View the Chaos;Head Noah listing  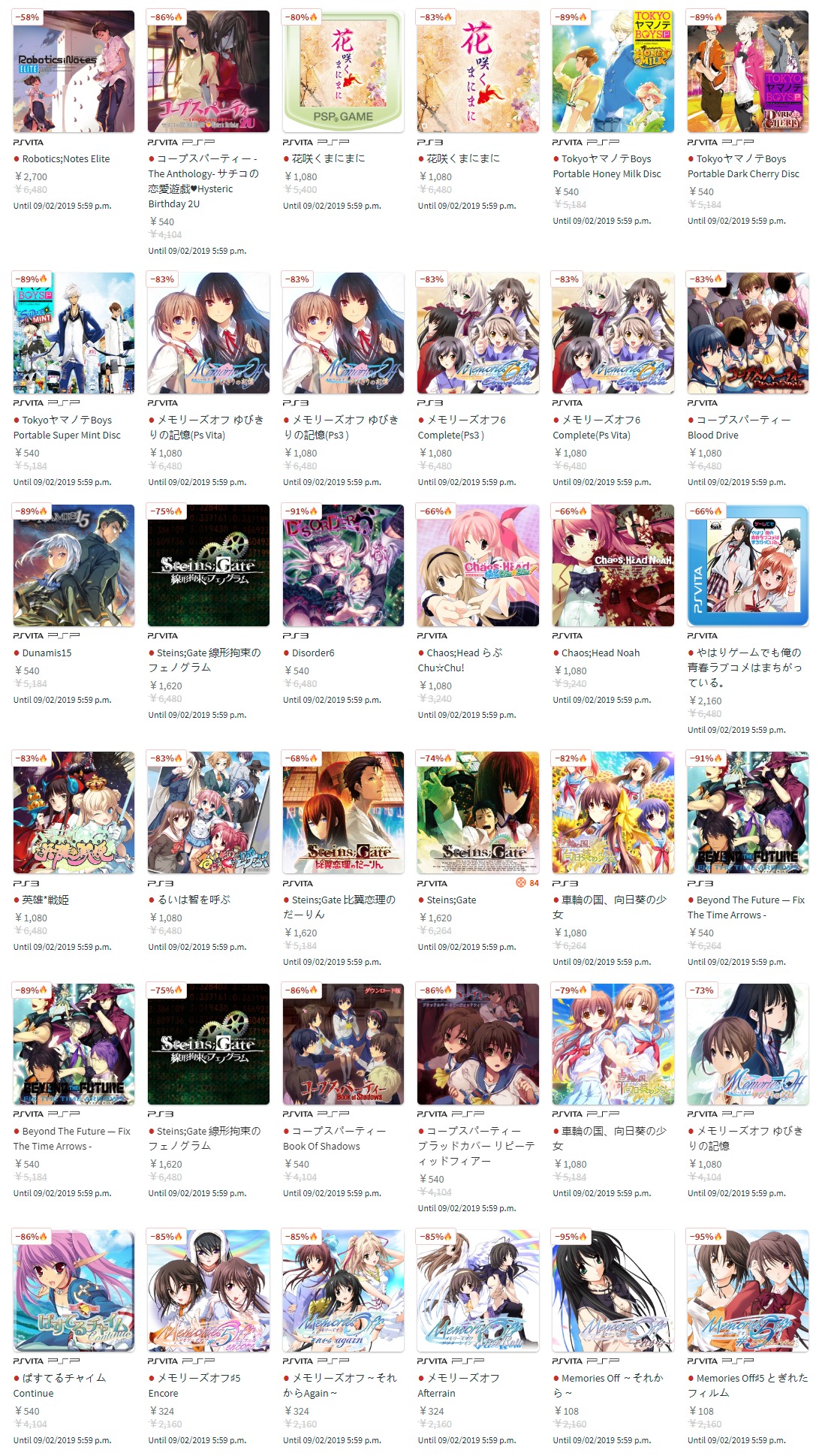coord(613,565)
